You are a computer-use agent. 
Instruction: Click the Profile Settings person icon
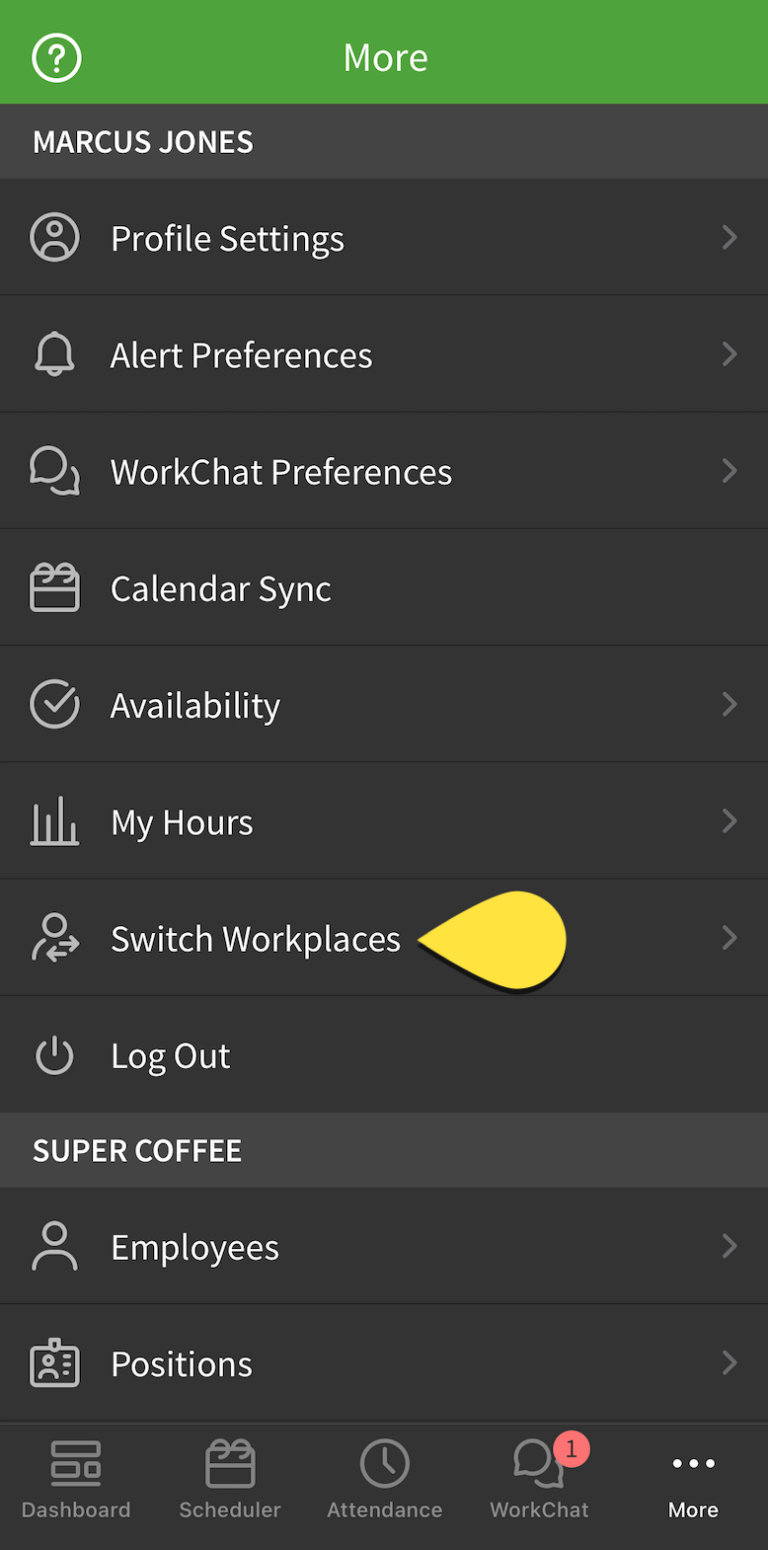(54, 237)
